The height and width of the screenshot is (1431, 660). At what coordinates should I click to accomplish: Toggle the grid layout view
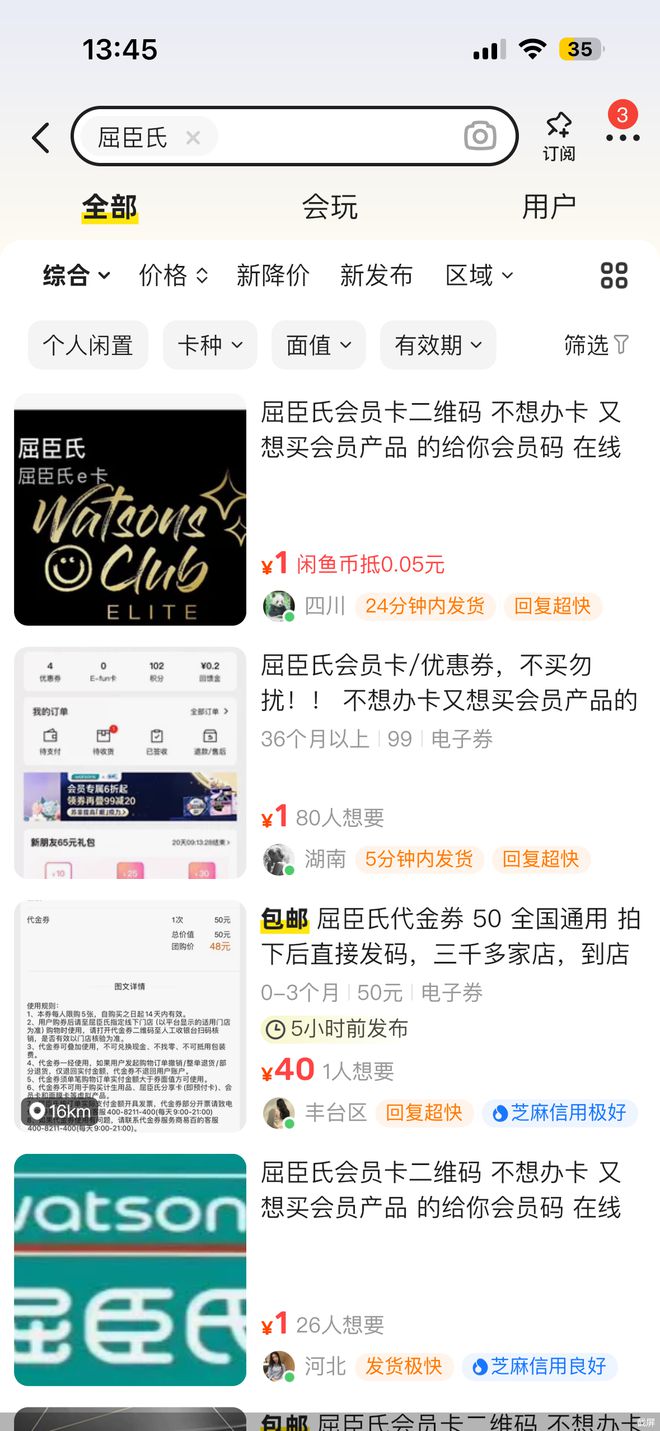click(x=614, y=275)
